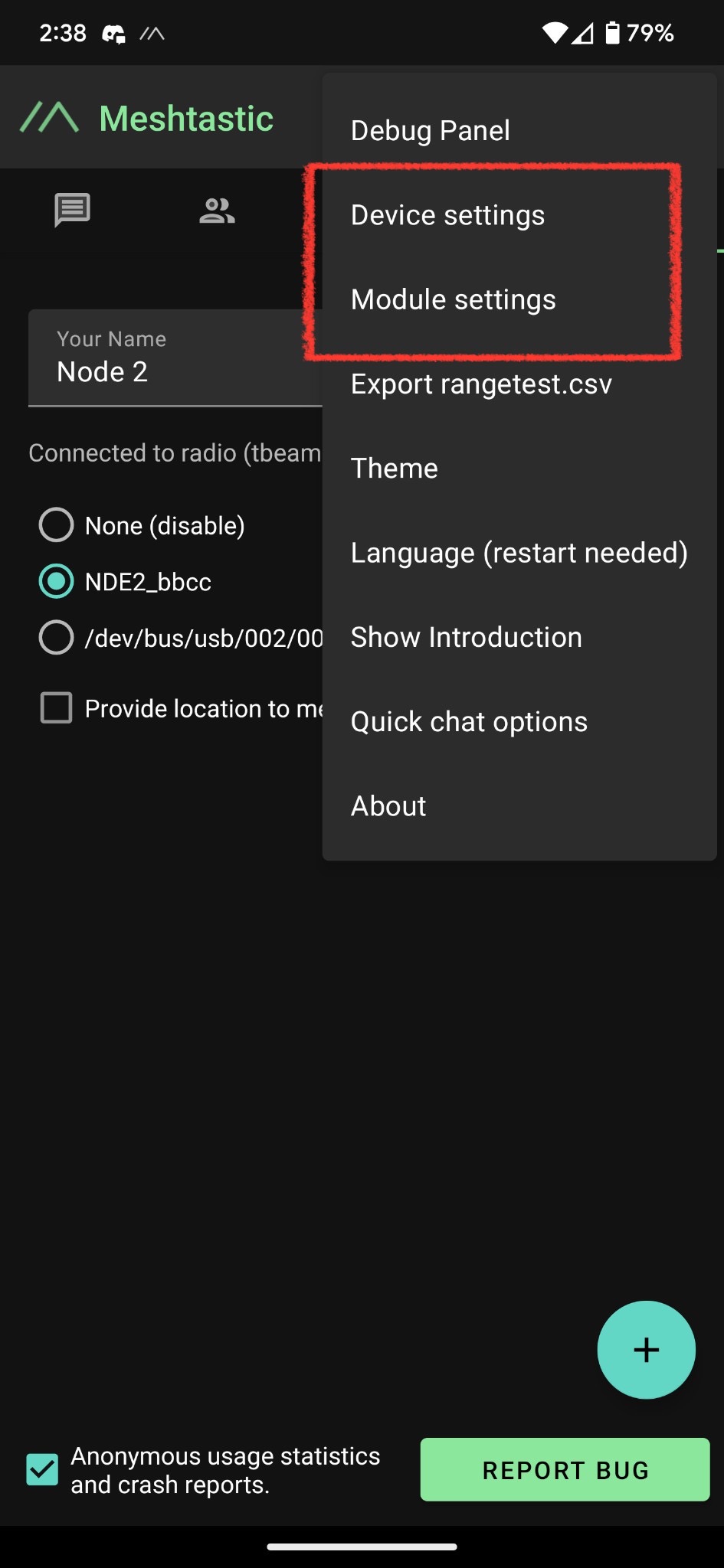Open Device settings from the menu
Screen dimensions: 724x1568
[x=447, y=215]
